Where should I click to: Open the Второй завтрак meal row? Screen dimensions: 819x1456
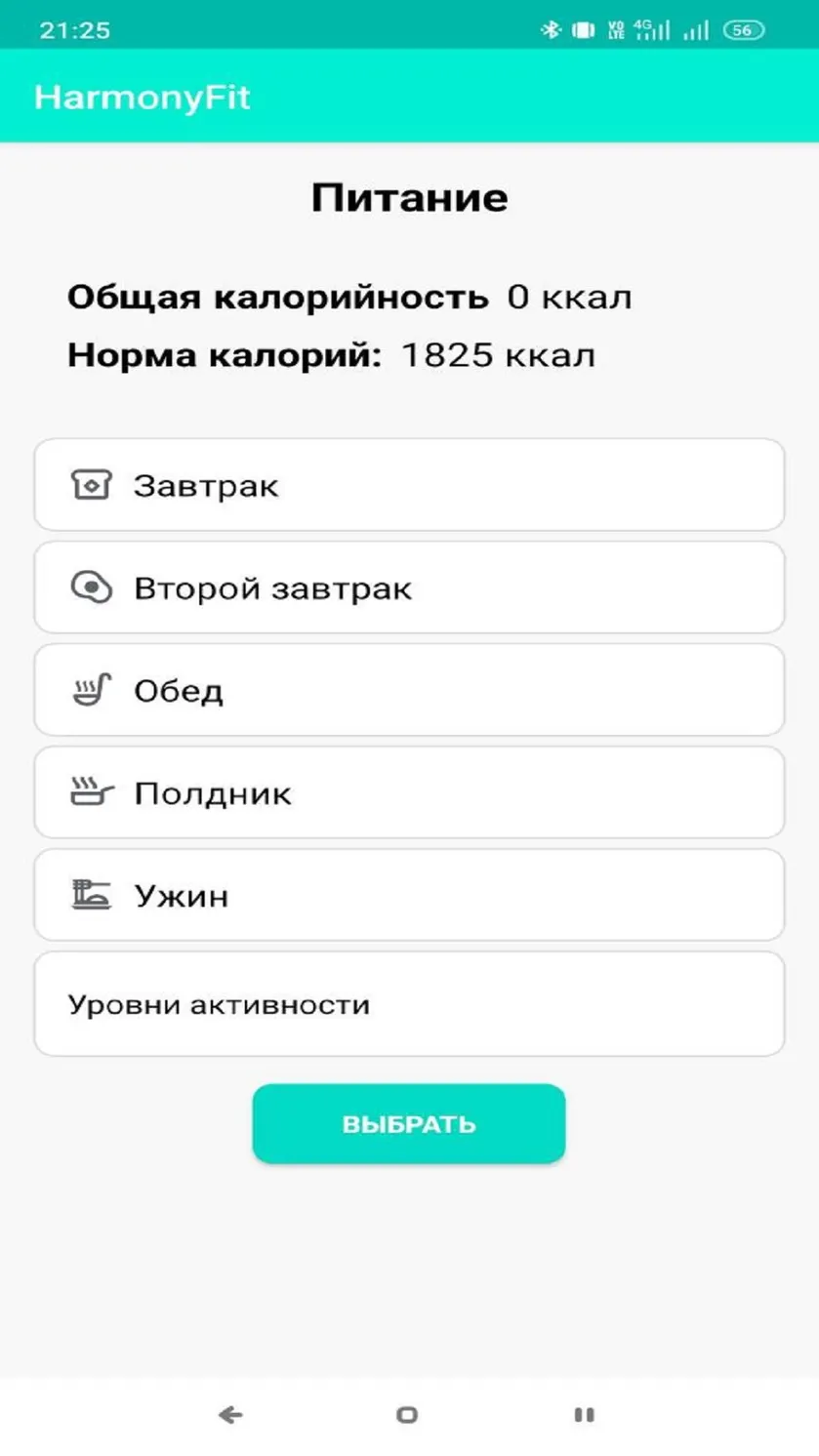(409, 587)
